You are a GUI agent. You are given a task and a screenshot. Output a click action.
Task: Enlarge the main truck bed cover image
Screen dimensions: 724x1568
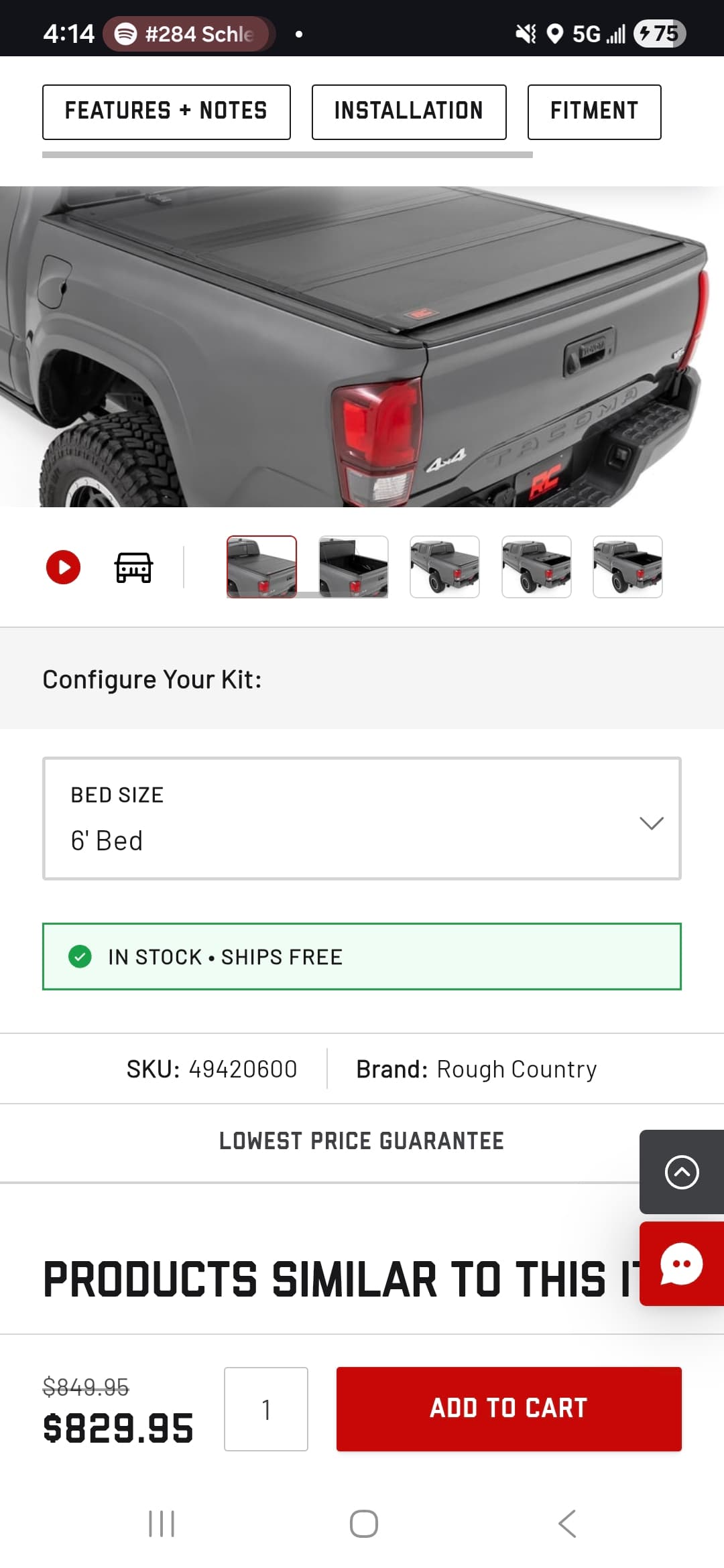pyautogui.click(x=362, y=346)
